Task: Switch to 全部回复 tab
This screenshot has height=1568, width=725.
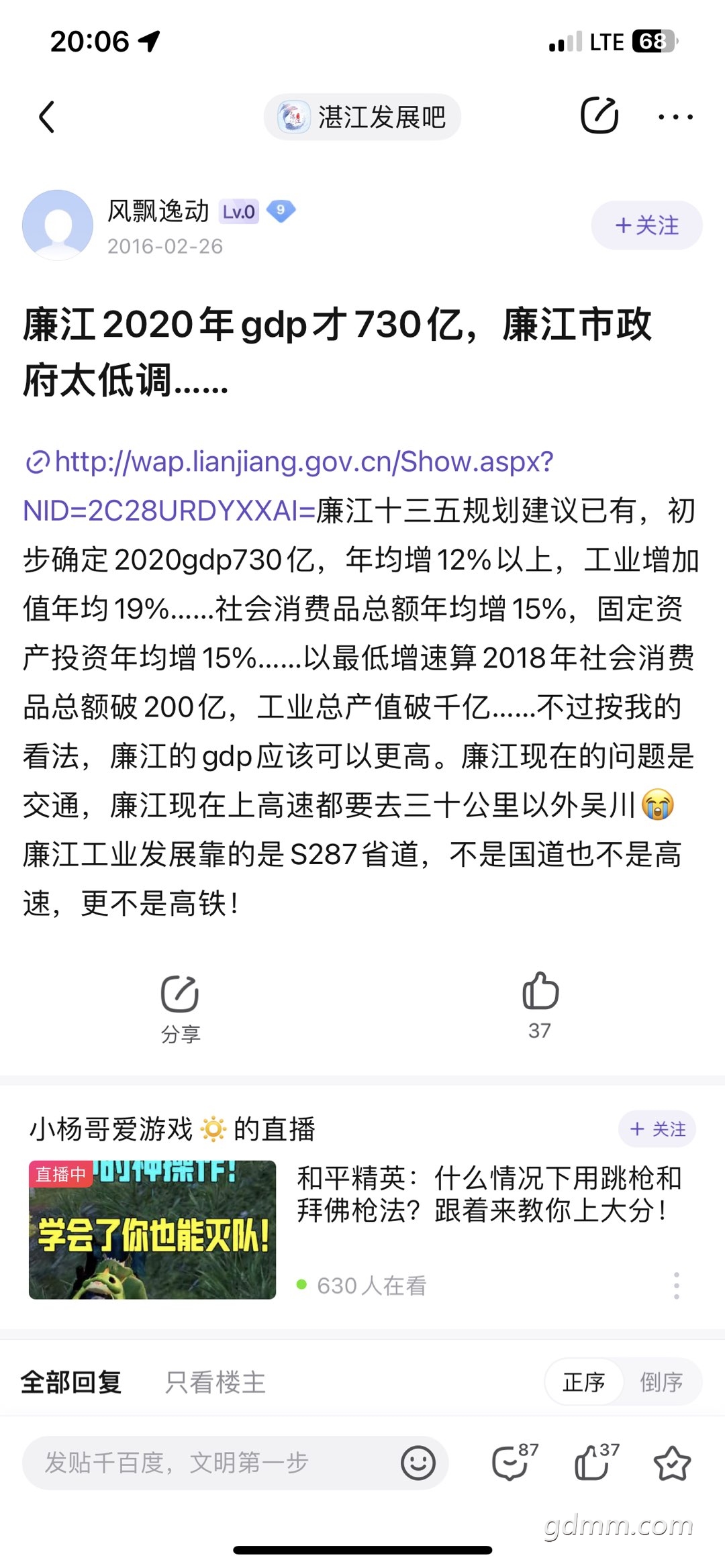Action: (71, 1382)
